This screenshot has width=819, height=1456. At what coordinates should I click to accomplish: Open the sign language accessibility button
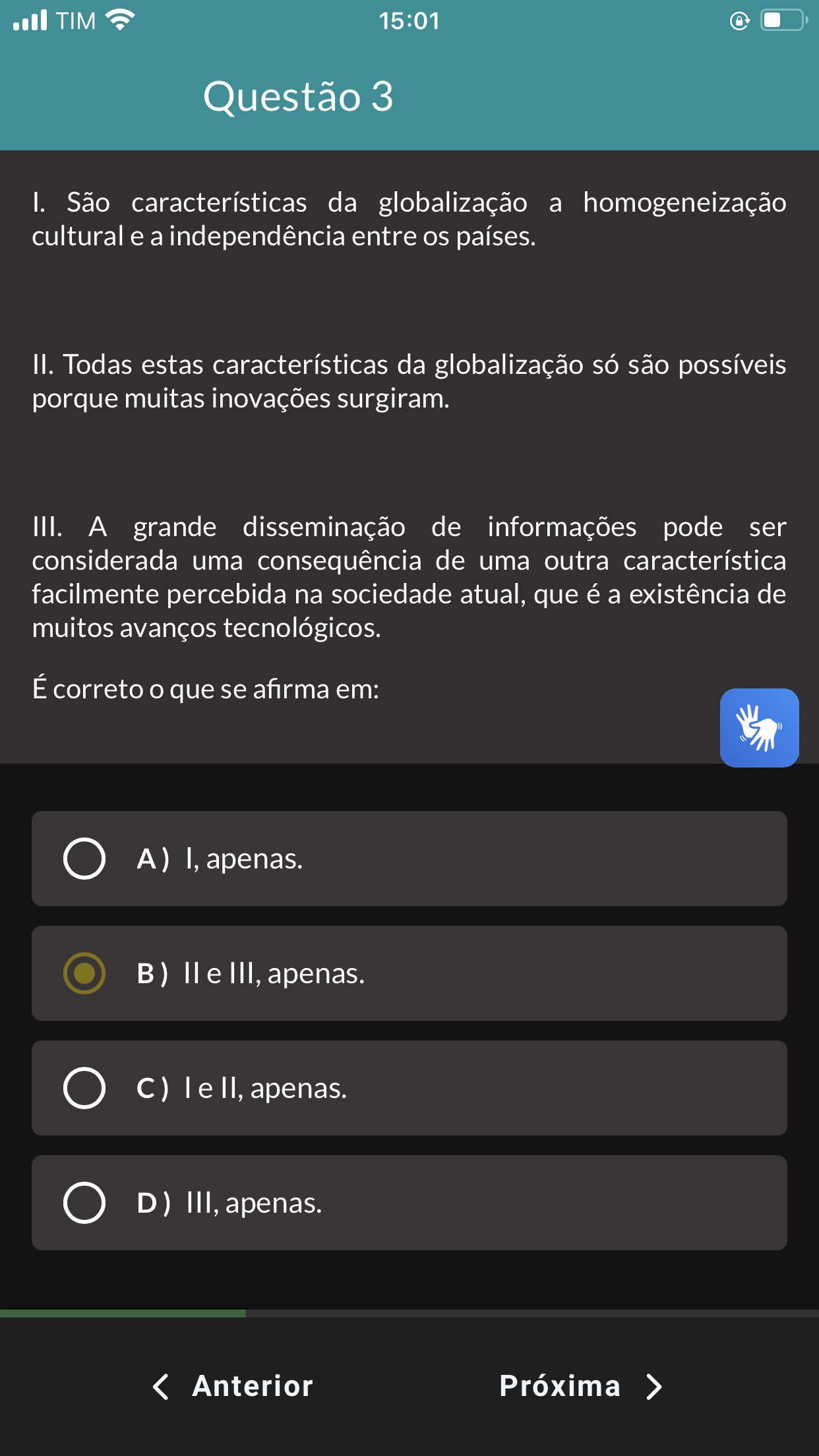click(x=759, y=728)
